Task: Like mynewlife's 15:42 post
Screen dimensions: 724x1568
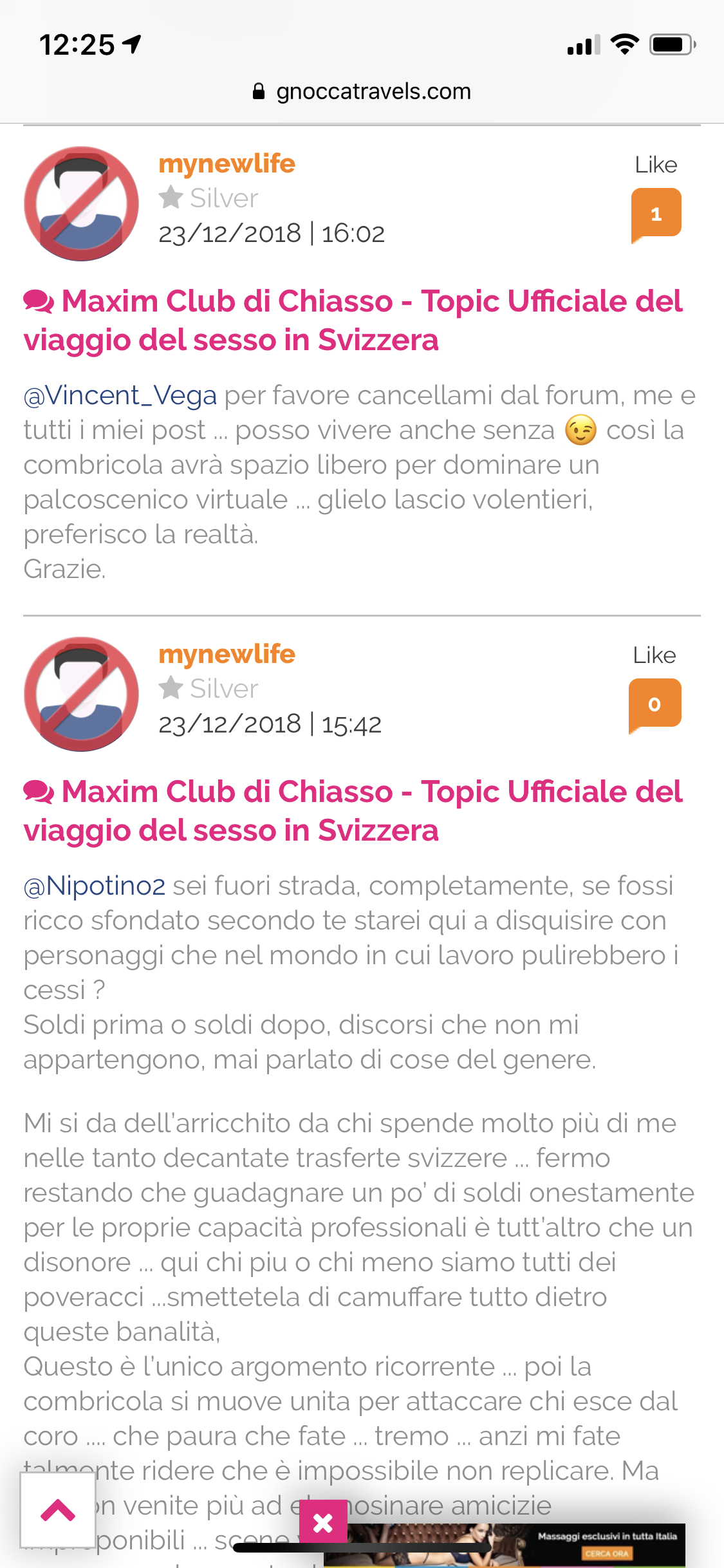Action: 654,704
